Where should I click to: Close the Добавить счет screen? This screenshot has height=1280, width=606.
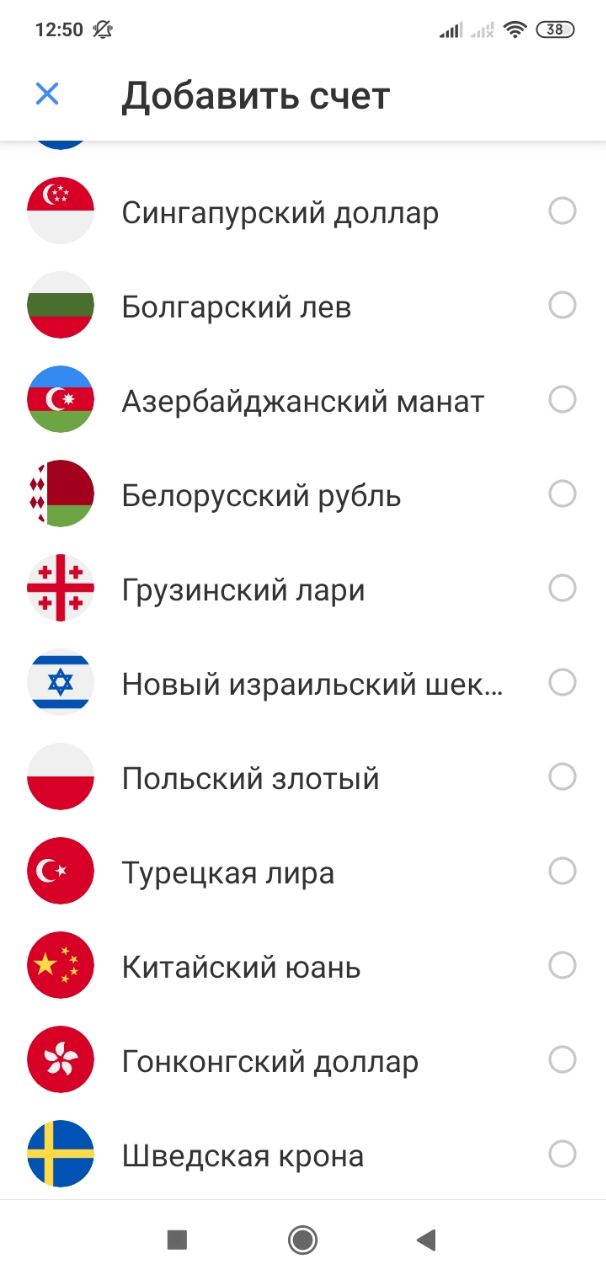click(47, 94)
